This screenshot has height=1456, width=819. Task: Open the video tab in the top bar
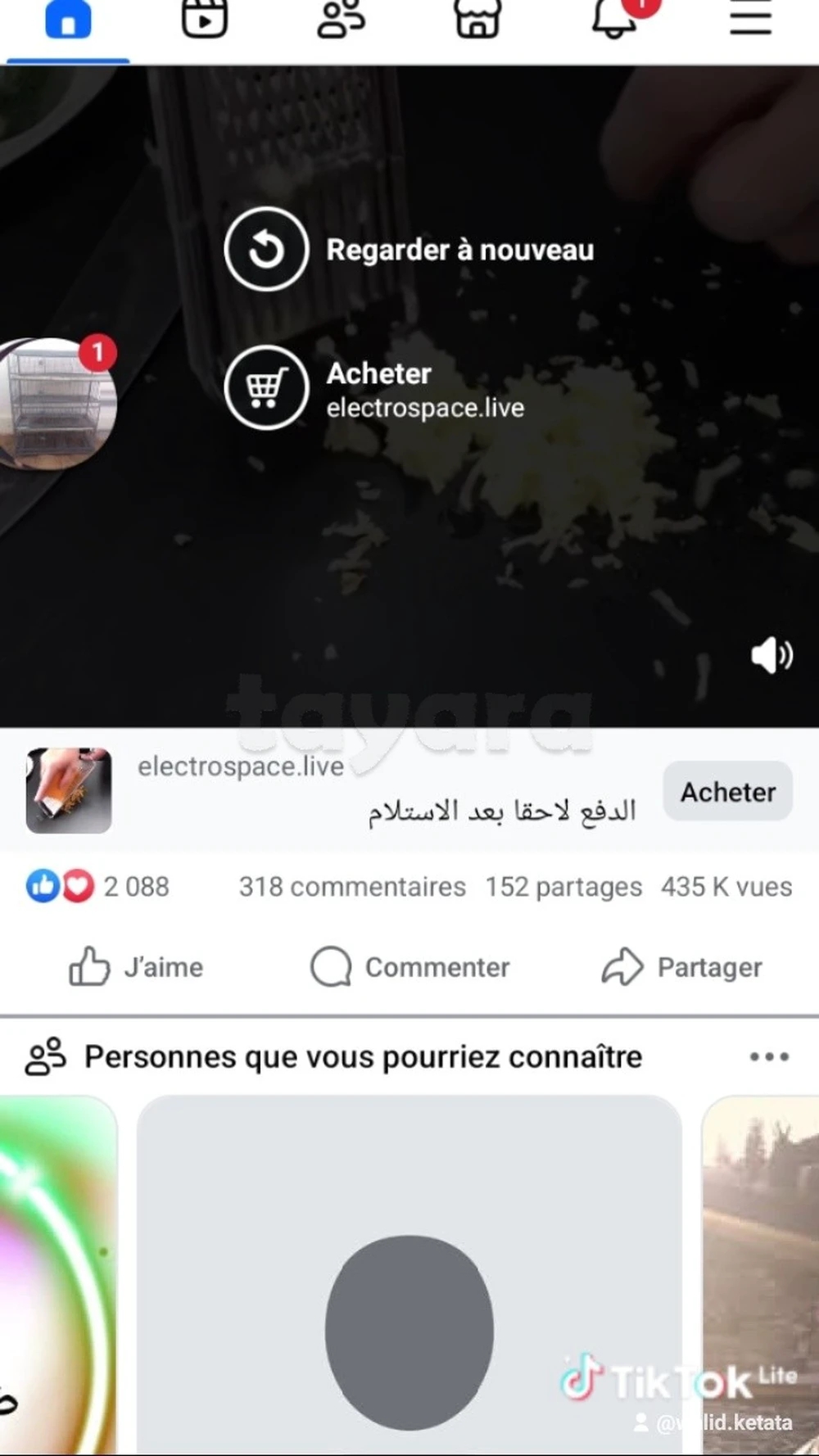click(204, 20)
